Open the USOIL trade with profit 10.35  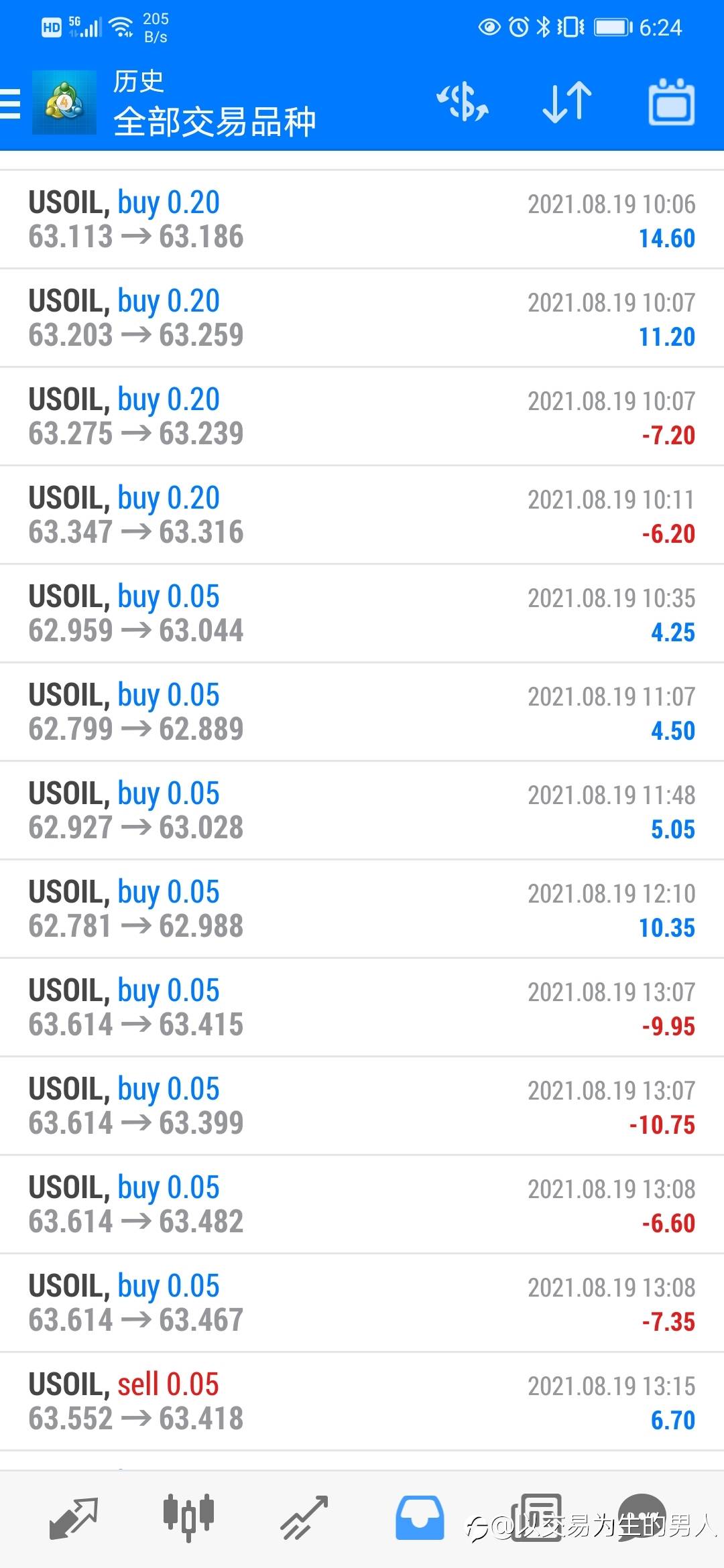pyautogui.click(x=362, y=909)
